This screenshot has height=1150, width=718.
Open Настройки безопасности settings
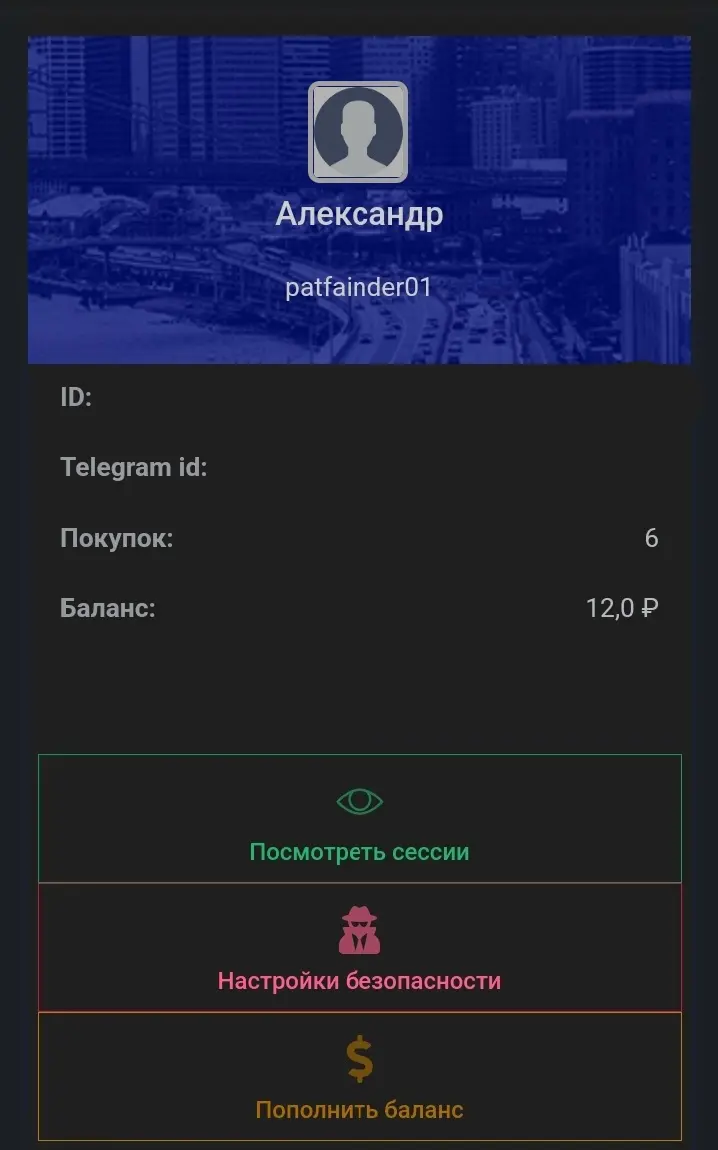(359, 948)
